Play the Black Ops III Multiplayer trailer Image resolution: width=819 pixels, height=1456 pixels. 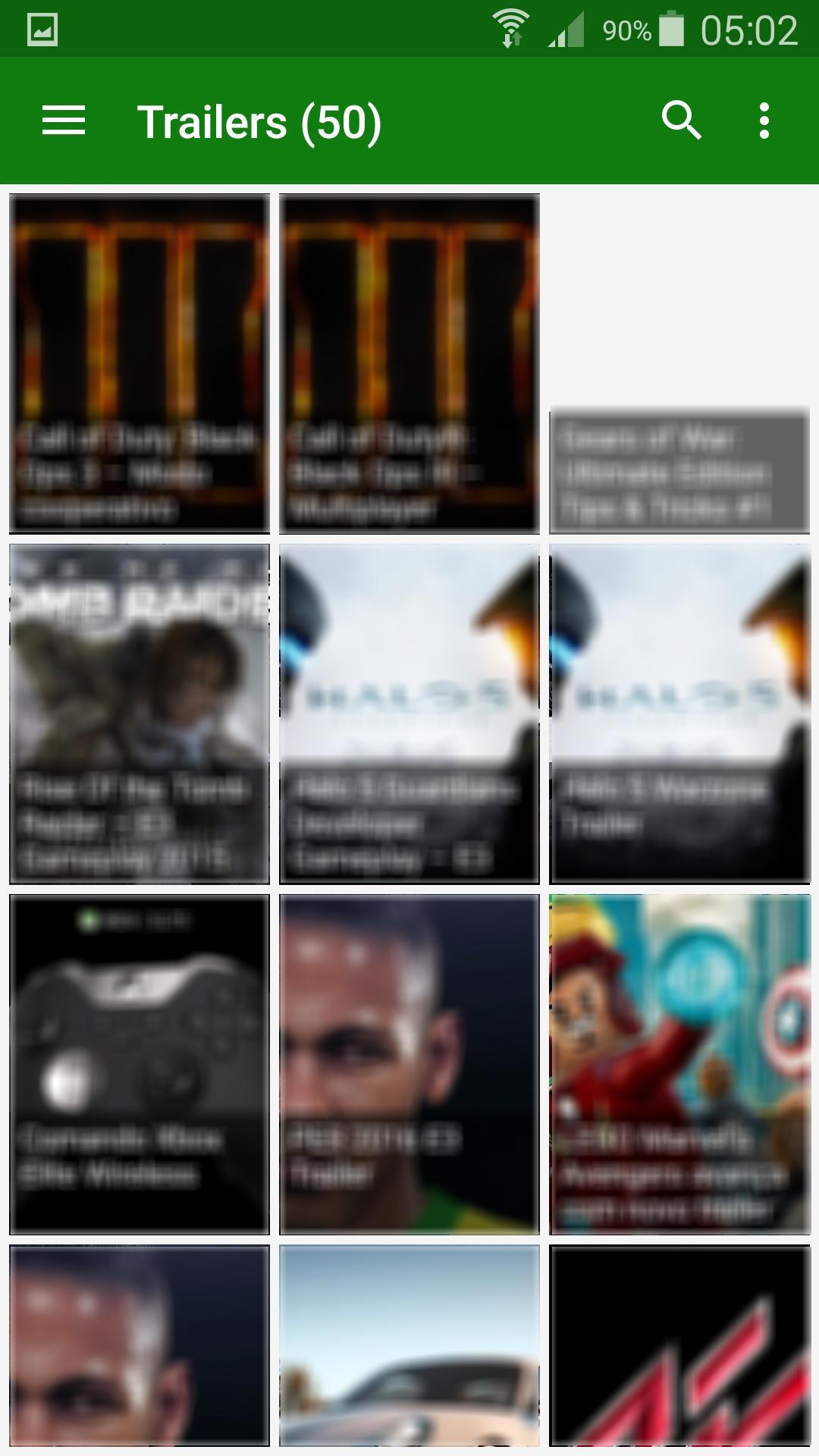click(x=409, y=364)
